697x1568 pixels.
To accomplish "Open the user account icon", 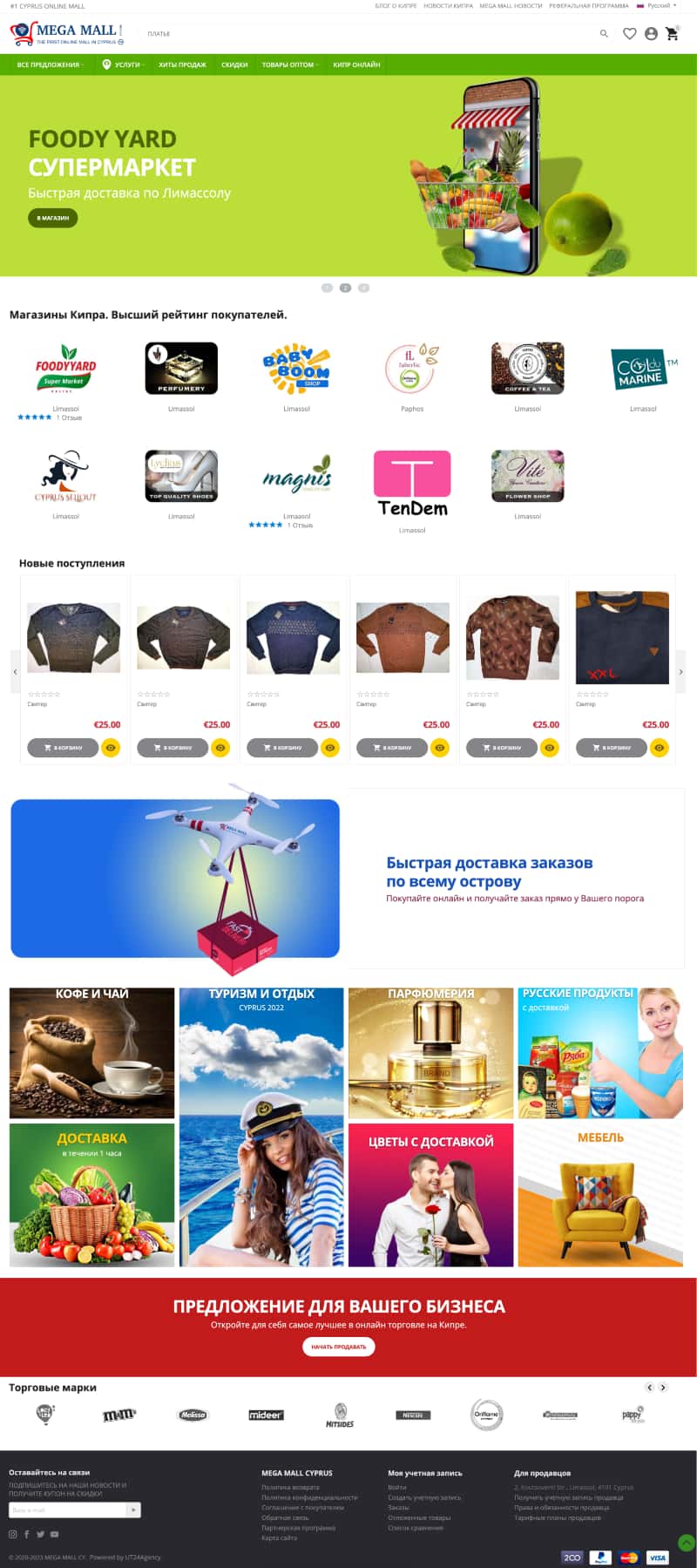I will [x=651, y=34].
